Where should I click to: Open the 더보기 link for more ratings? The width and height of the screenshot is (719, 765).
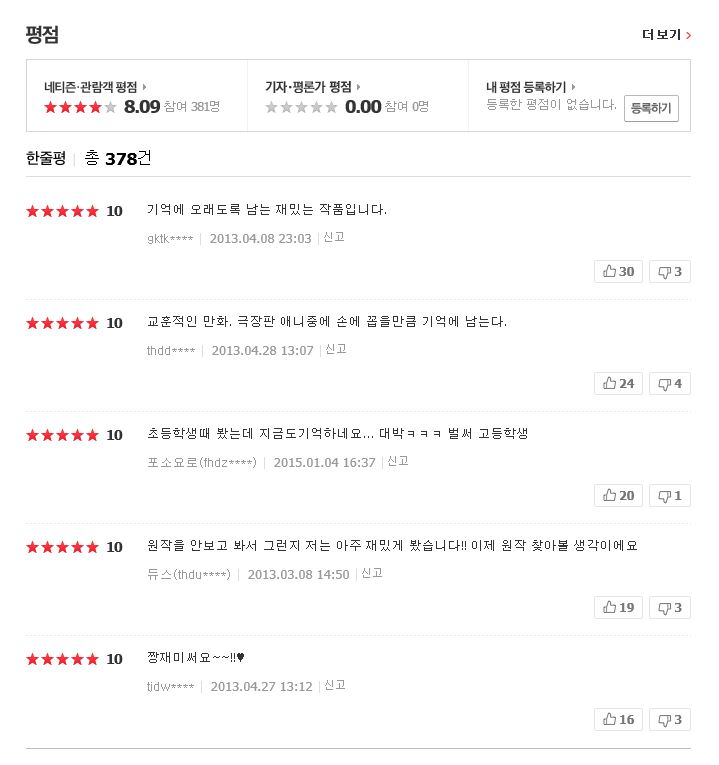666,35
